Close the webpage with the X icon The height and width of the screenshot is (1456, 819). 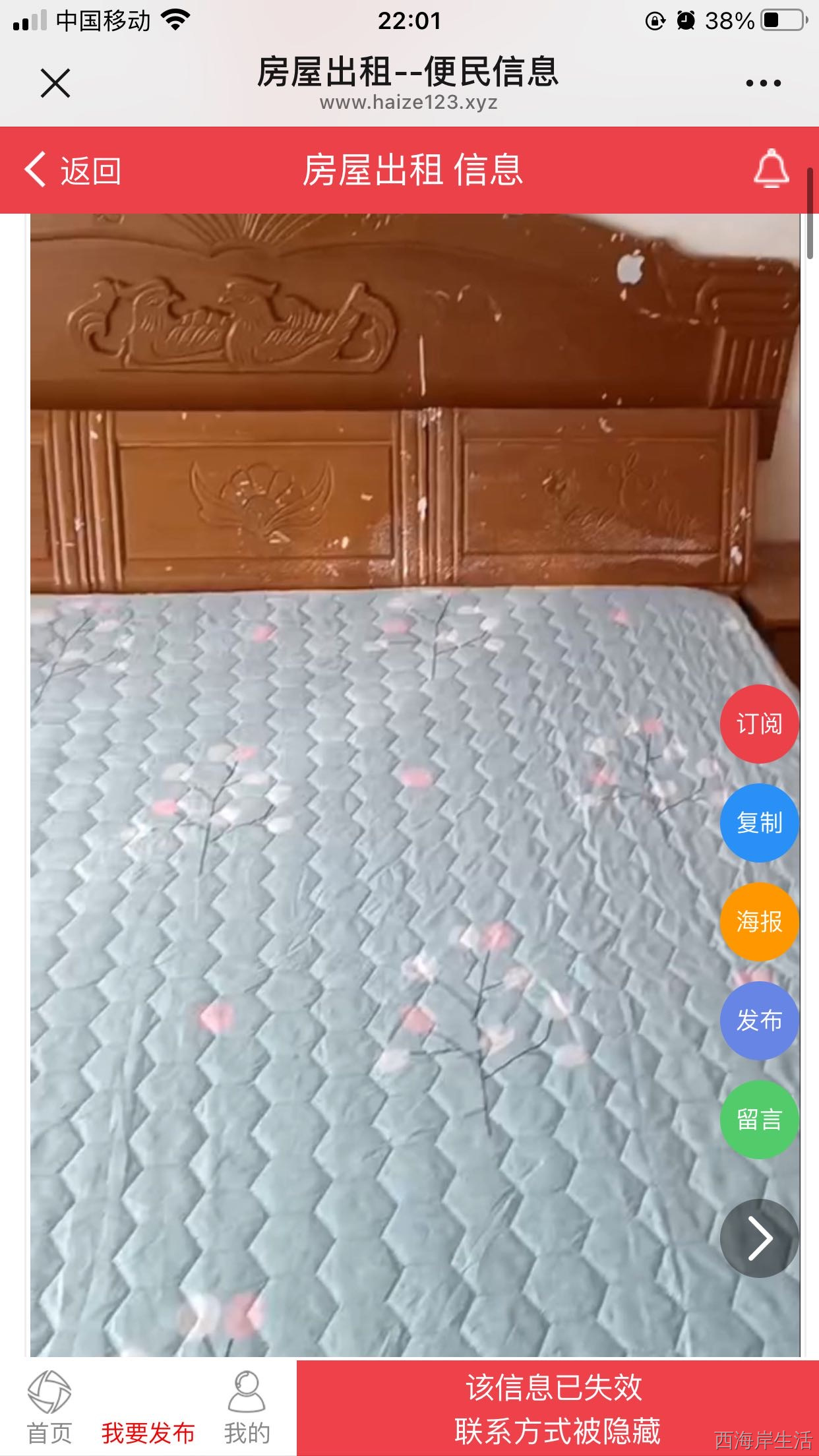[x=55, y=83]
